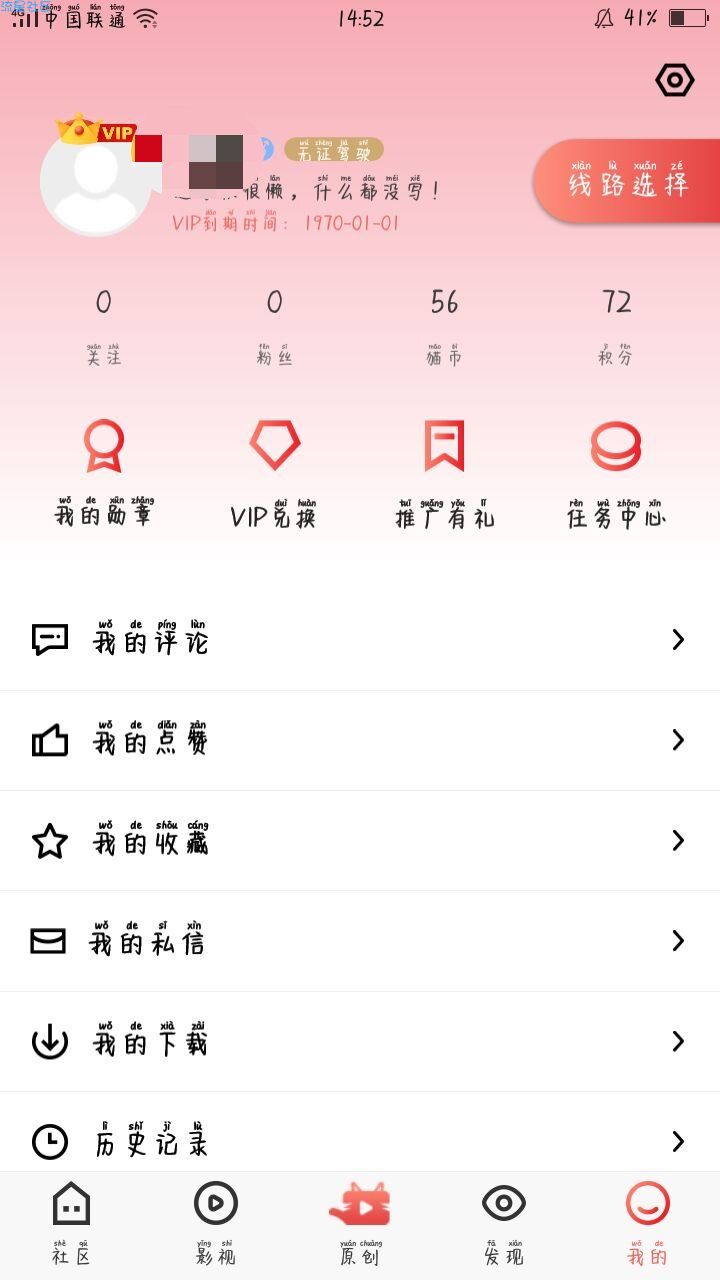Switch to the 影视 tab
Image resolution: width=720 pixels, height=1280 pixels.
(x=215, y=1224)
